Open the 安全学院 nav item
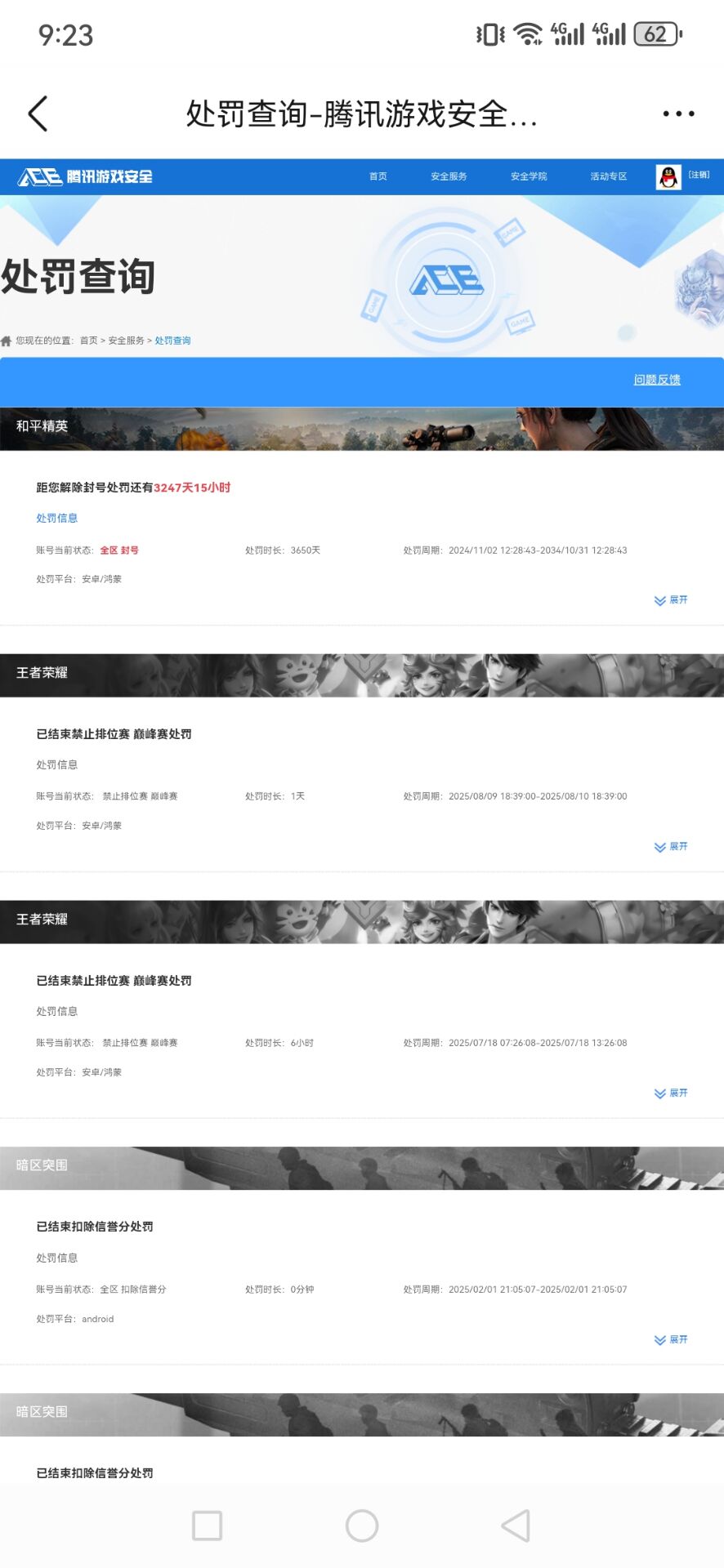 (529, 176)
